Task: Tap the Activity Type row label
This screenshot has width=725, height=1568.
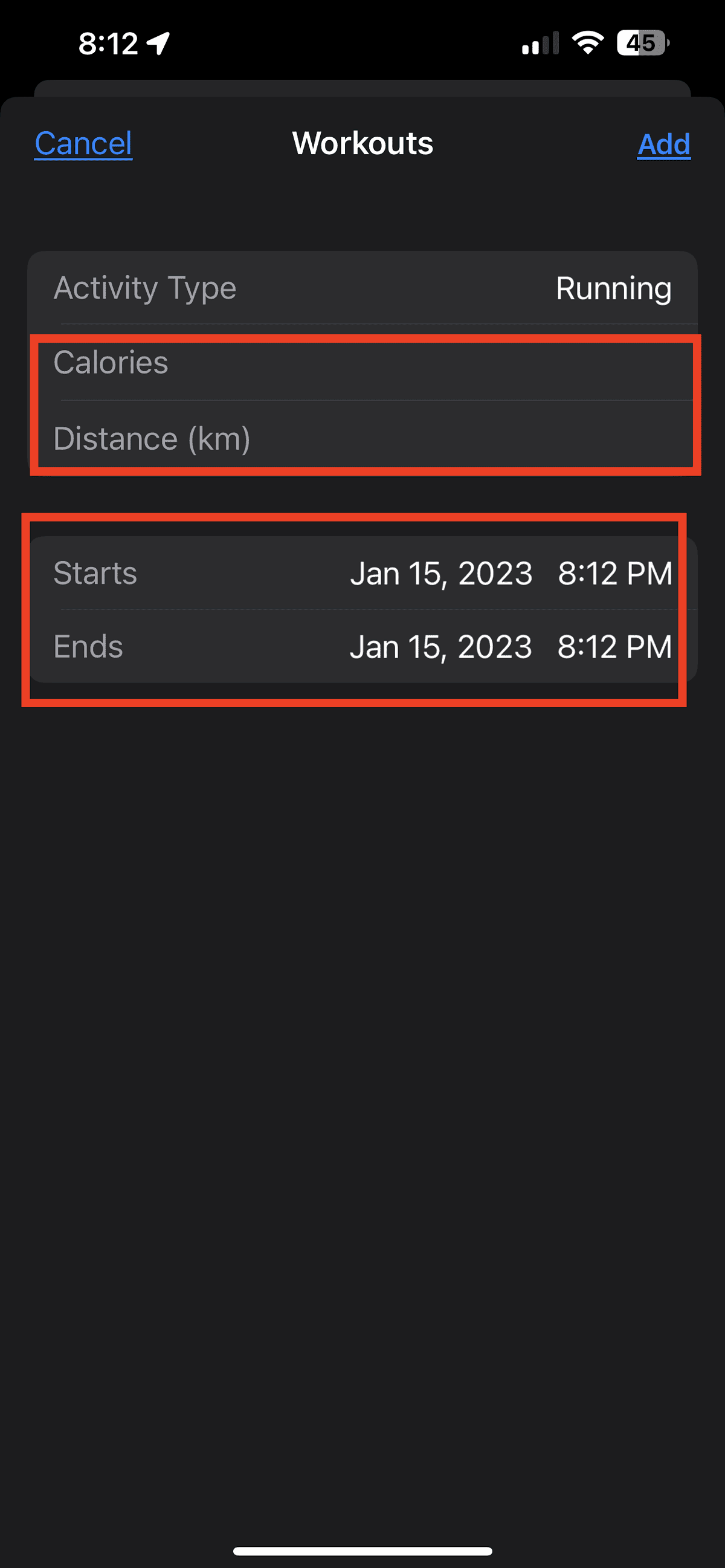Action: [145, 288]
